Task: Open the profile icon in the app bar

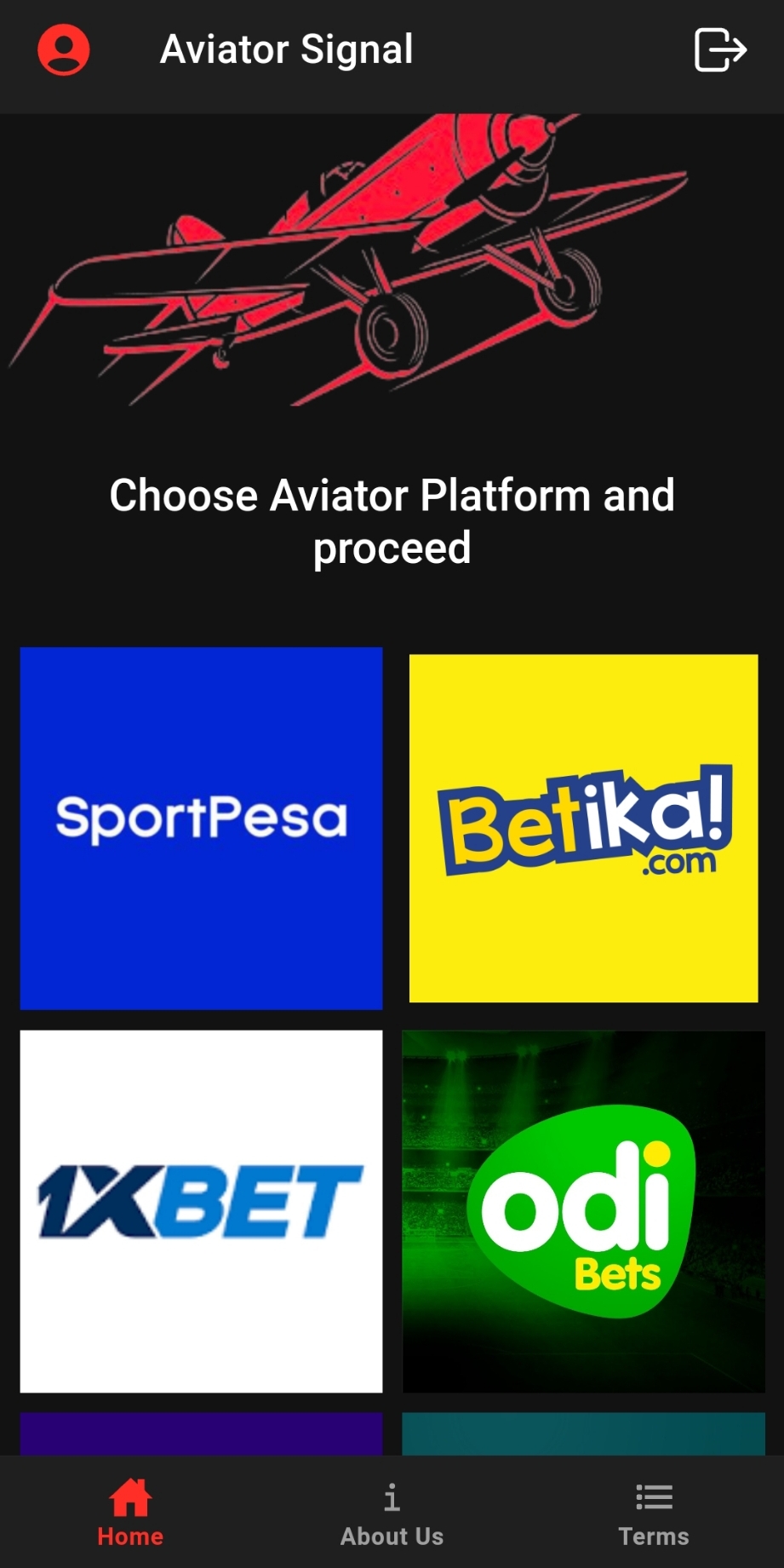Action: 64,50
